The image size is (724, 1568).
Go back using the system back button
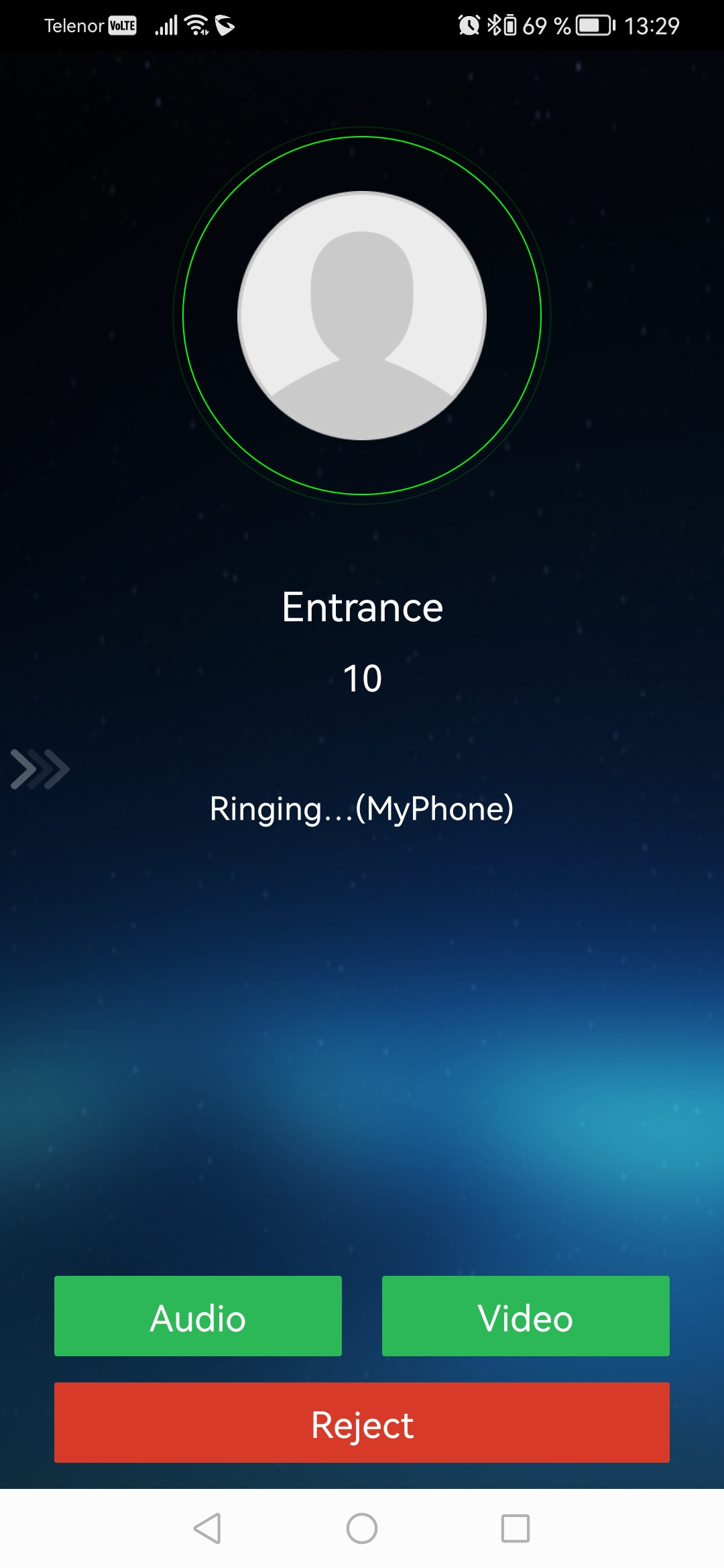[207, 1528]
